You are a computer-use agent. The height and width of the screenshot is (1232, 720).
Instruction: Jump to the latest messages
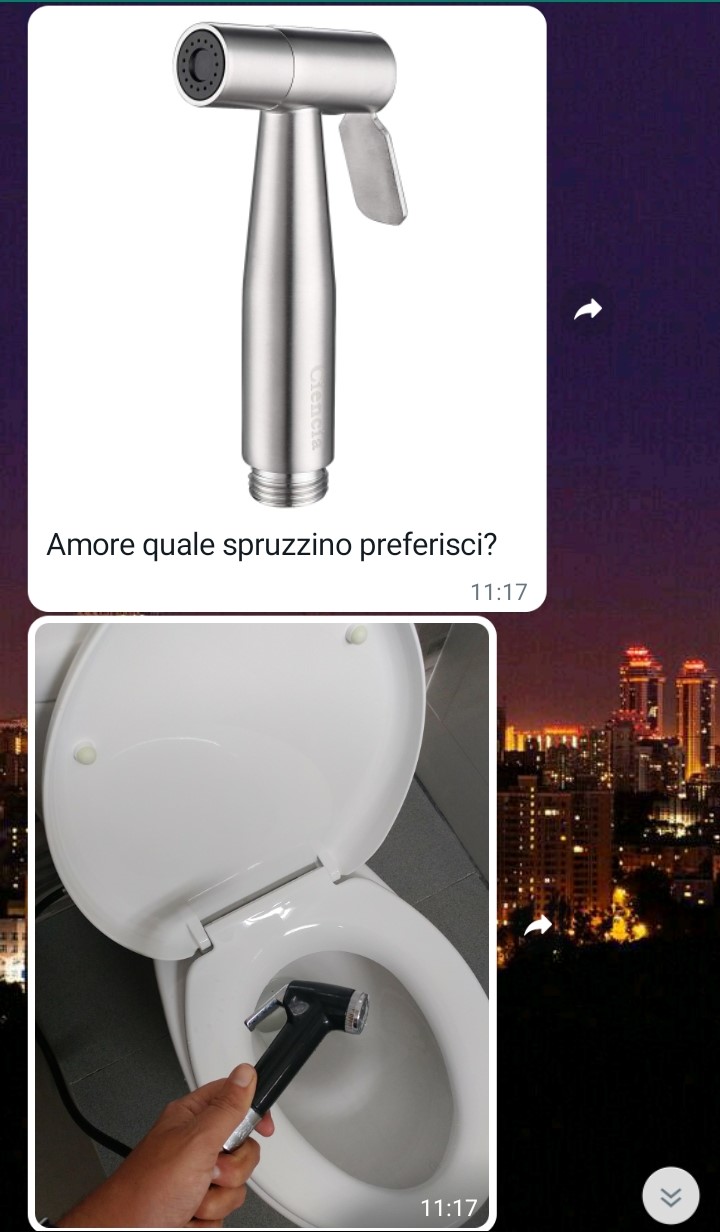pyautogui.click(x=670, y=1196)
